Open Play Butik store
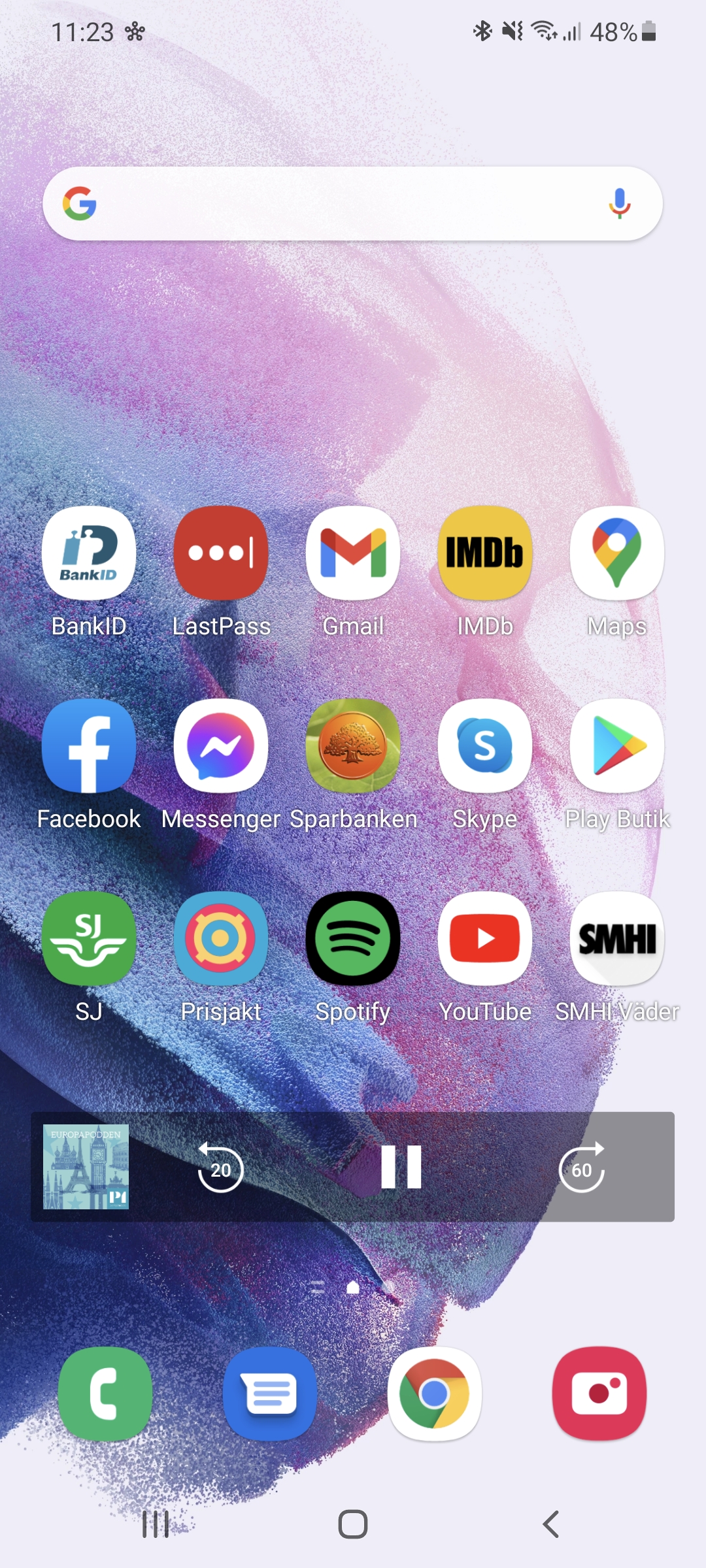 coord(617,746)
